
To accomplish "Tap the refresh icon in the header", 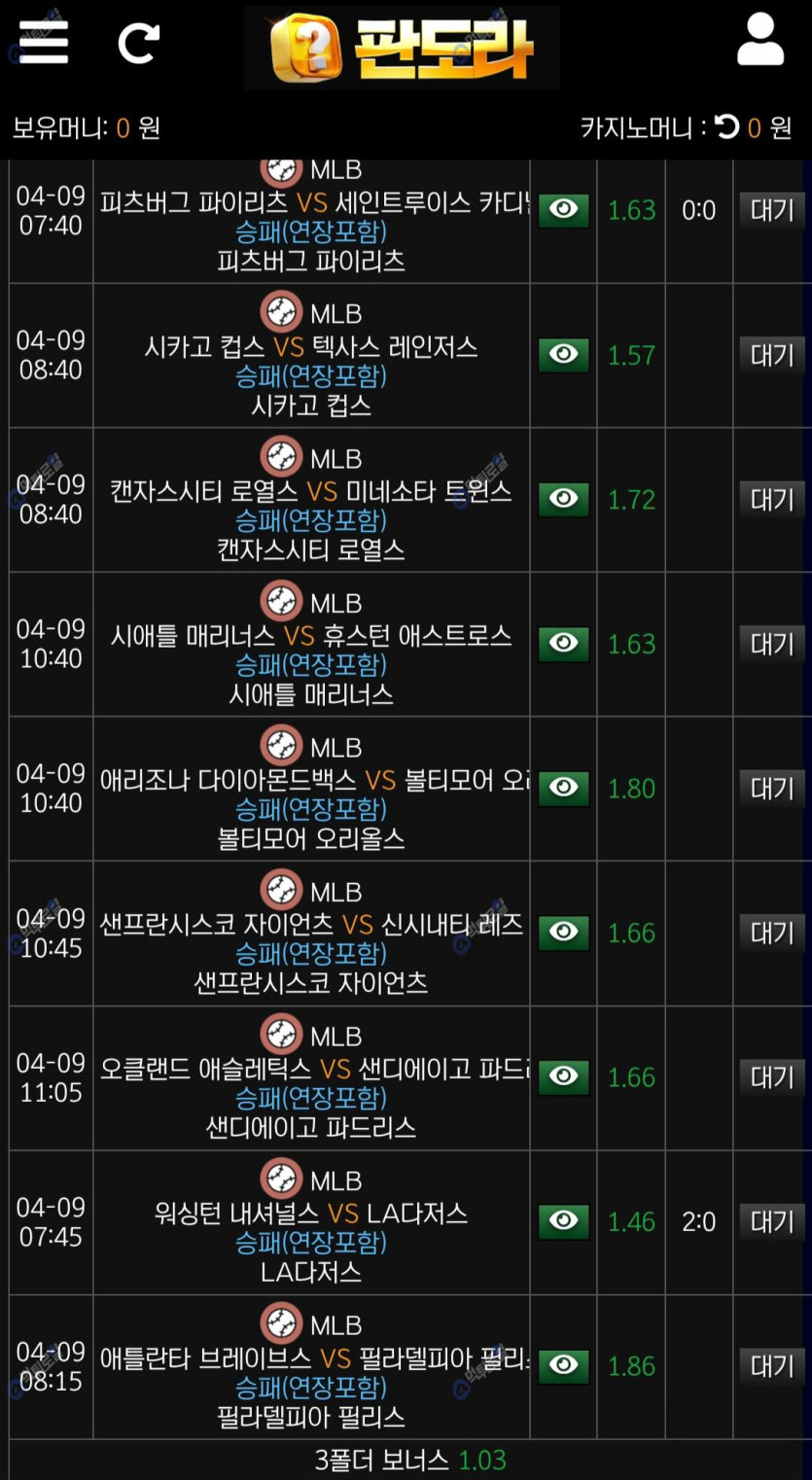I will (138, 44).
